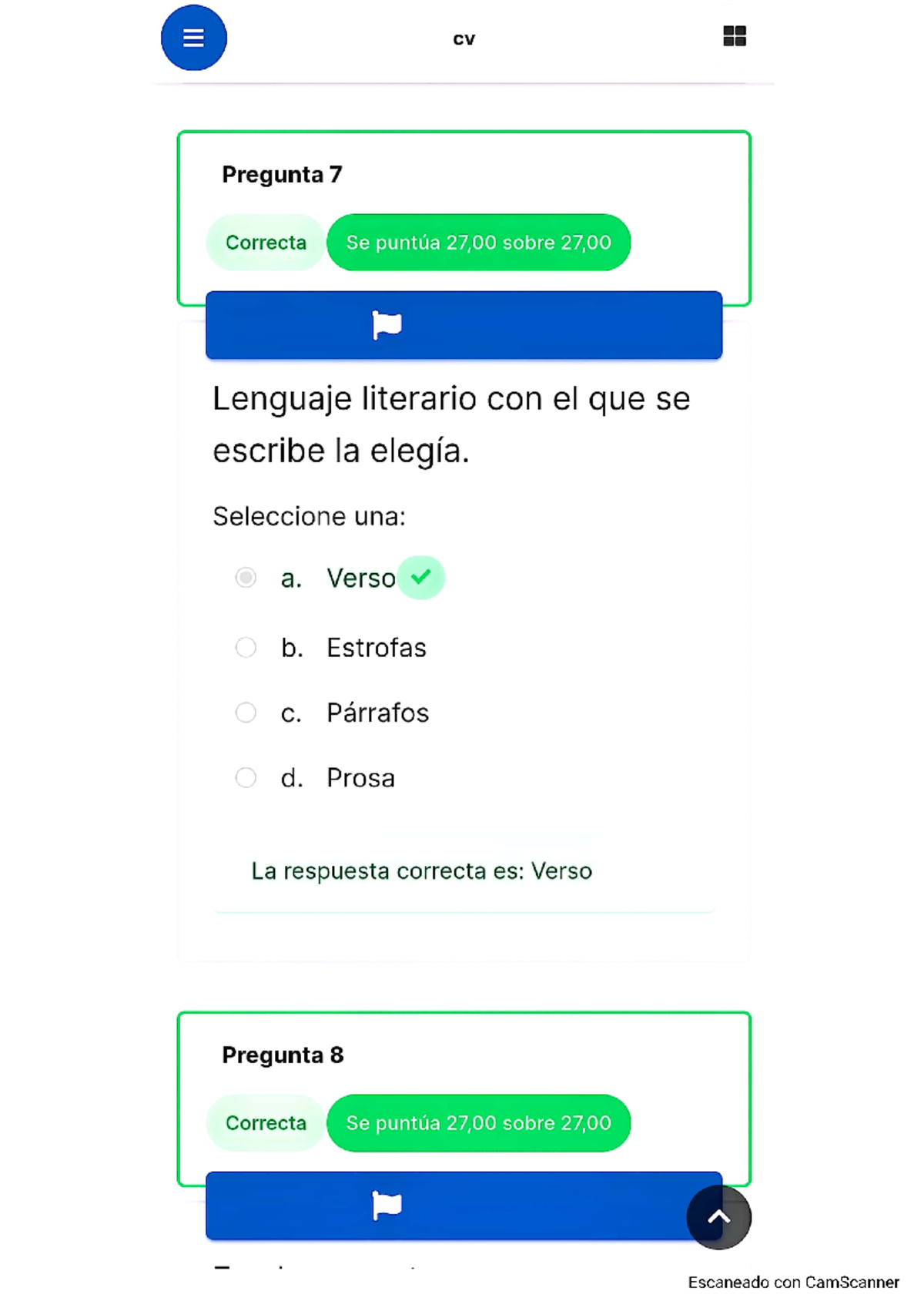
Task: Click the apps grid icon top right
Action: 734,35
